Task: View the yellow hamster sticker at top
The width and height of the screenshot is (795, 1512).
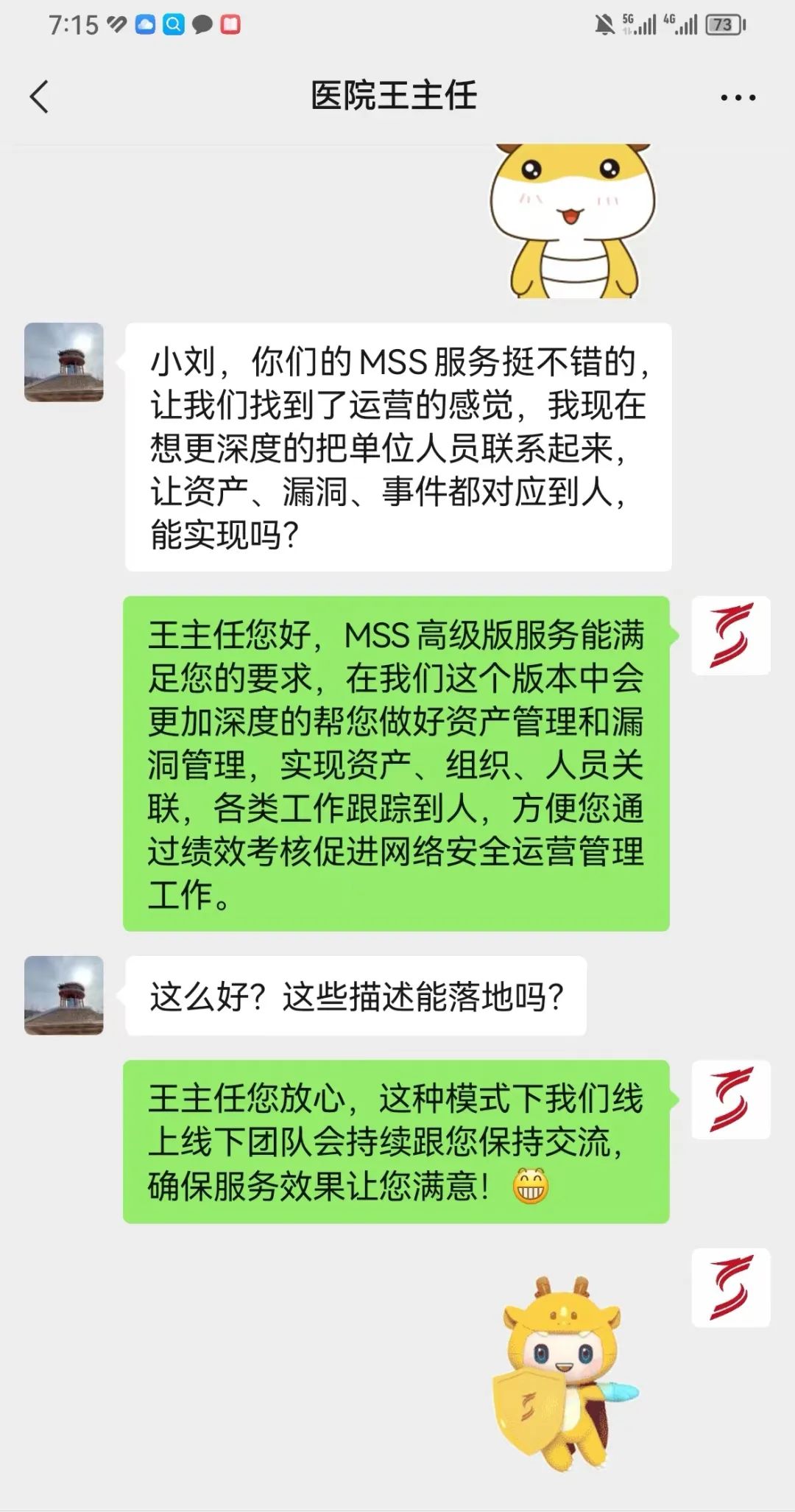Action: [x=573, y=221]
